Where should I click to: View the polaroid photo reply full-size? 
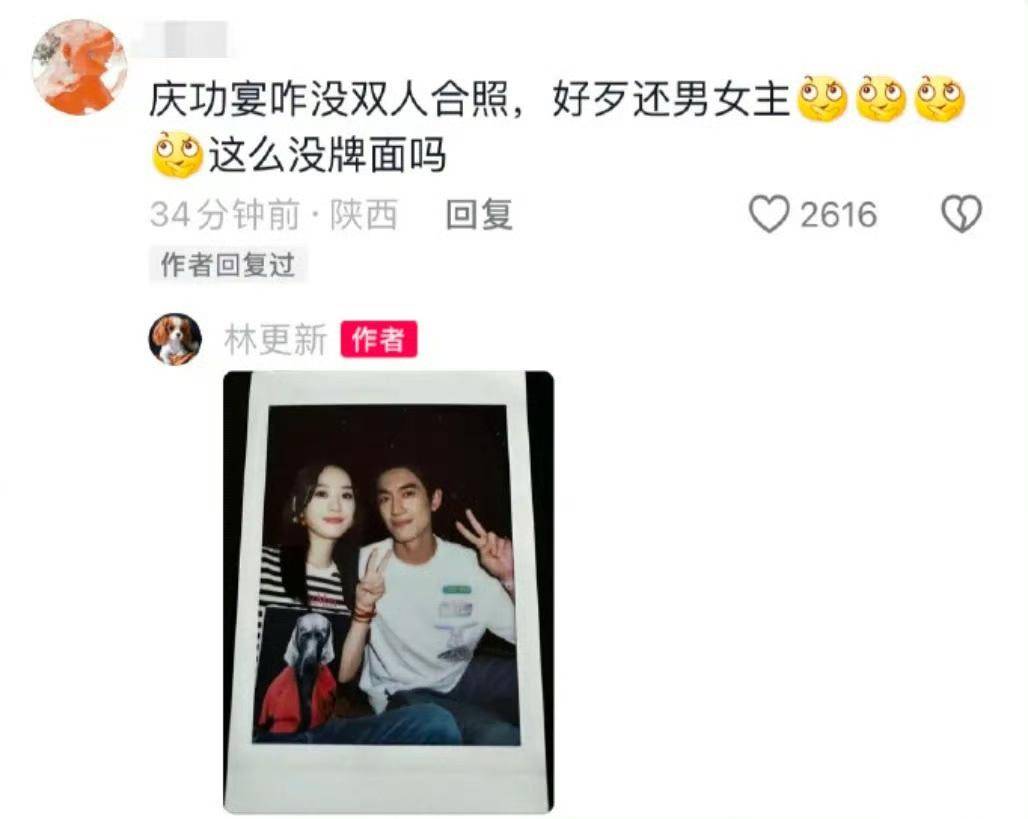[387, 591]
